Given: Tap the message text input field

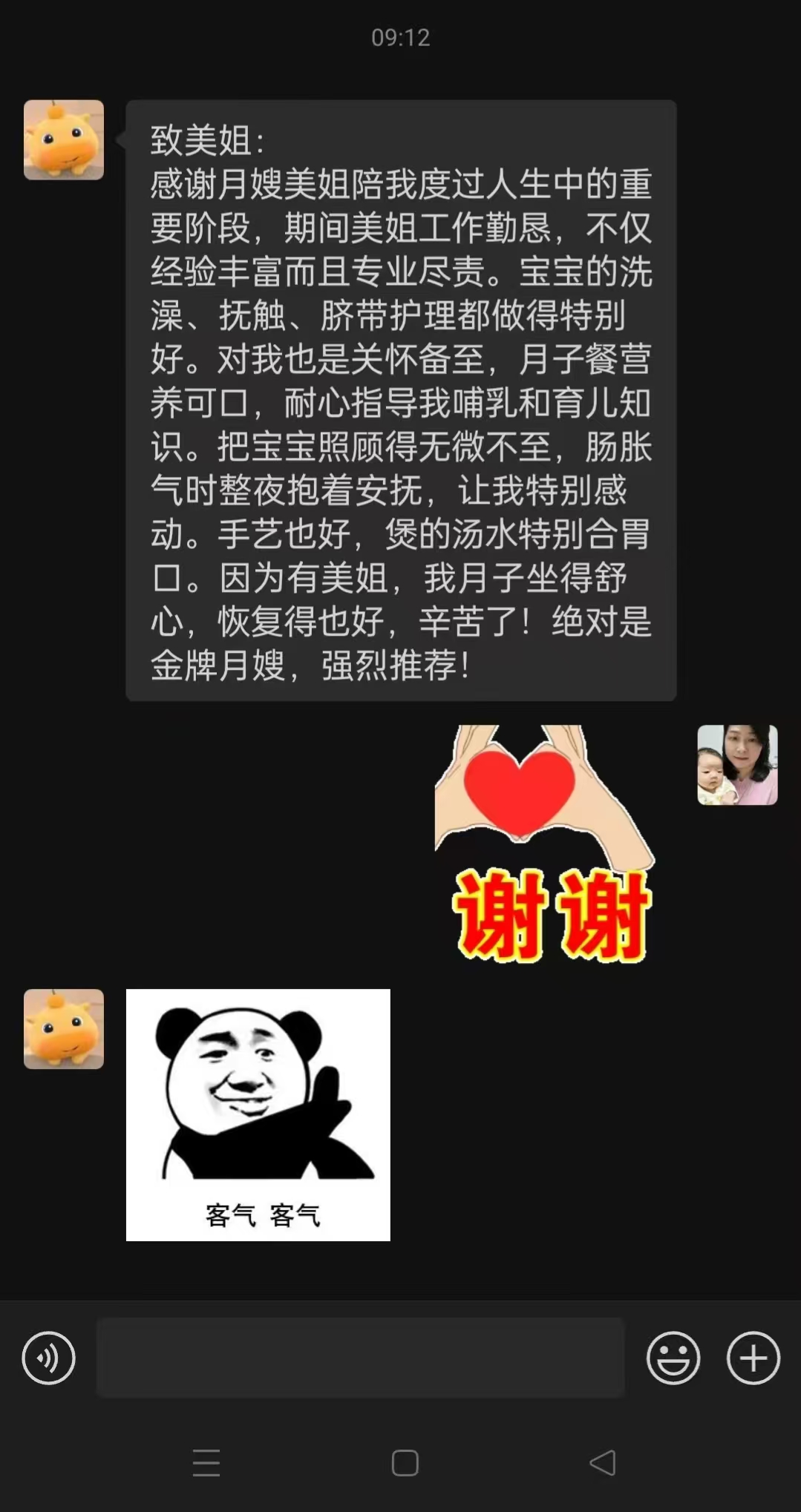Looking at the screenshot, I should coord(360,1358).
